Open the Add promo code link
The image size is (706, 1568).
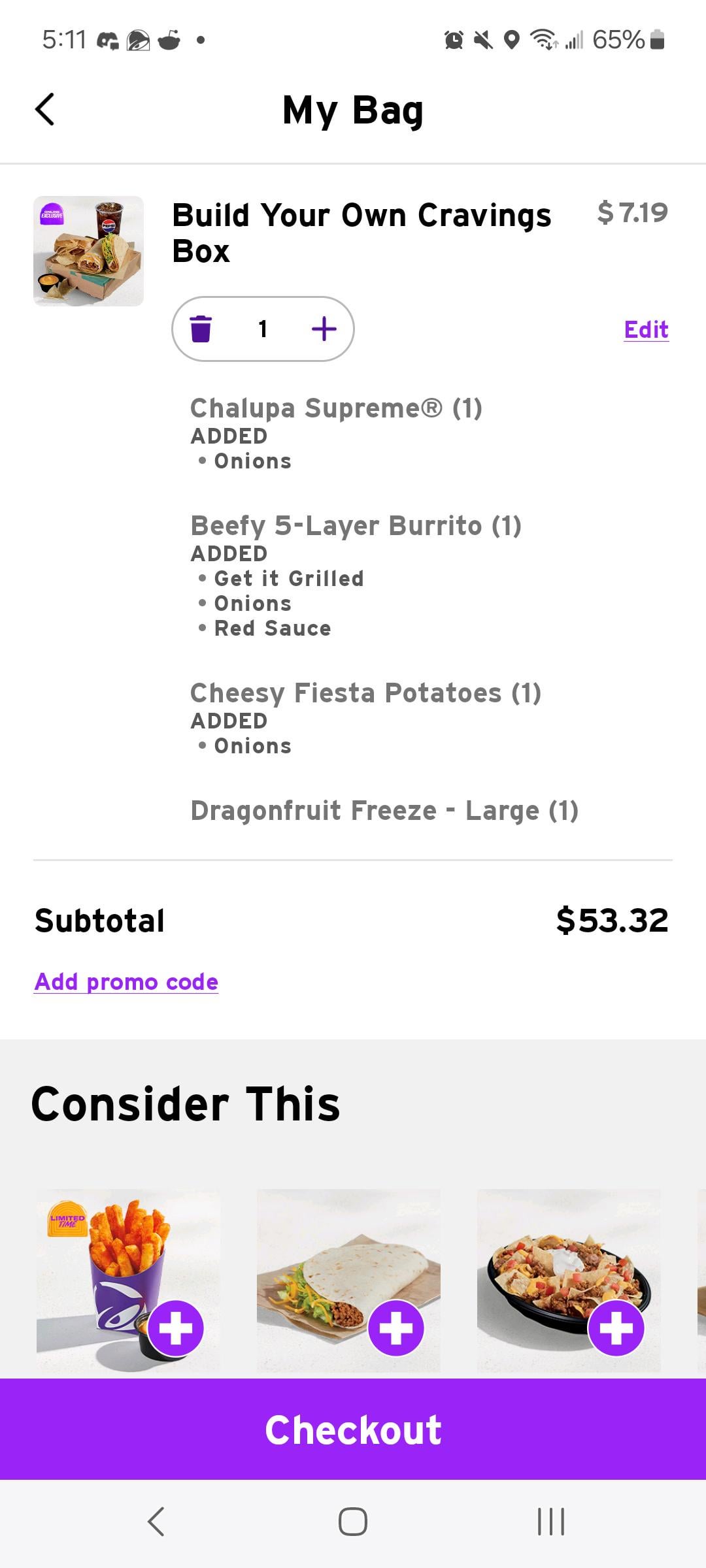(126, 982)
